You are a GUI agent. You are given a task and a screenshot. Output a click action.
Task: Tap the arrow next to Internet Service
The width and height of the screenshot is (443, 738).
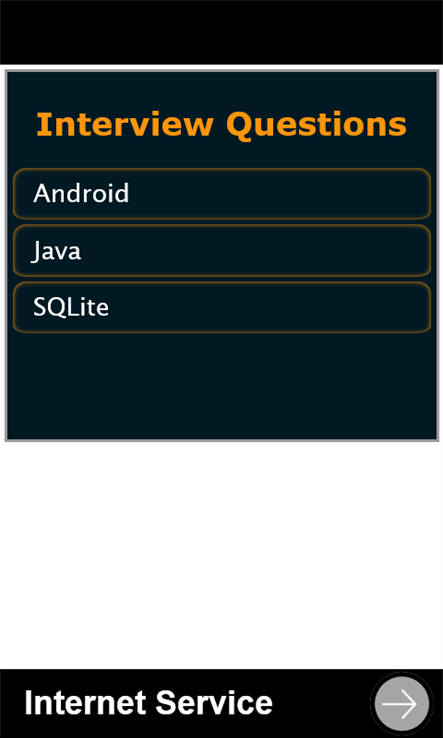tap(402, 704)
